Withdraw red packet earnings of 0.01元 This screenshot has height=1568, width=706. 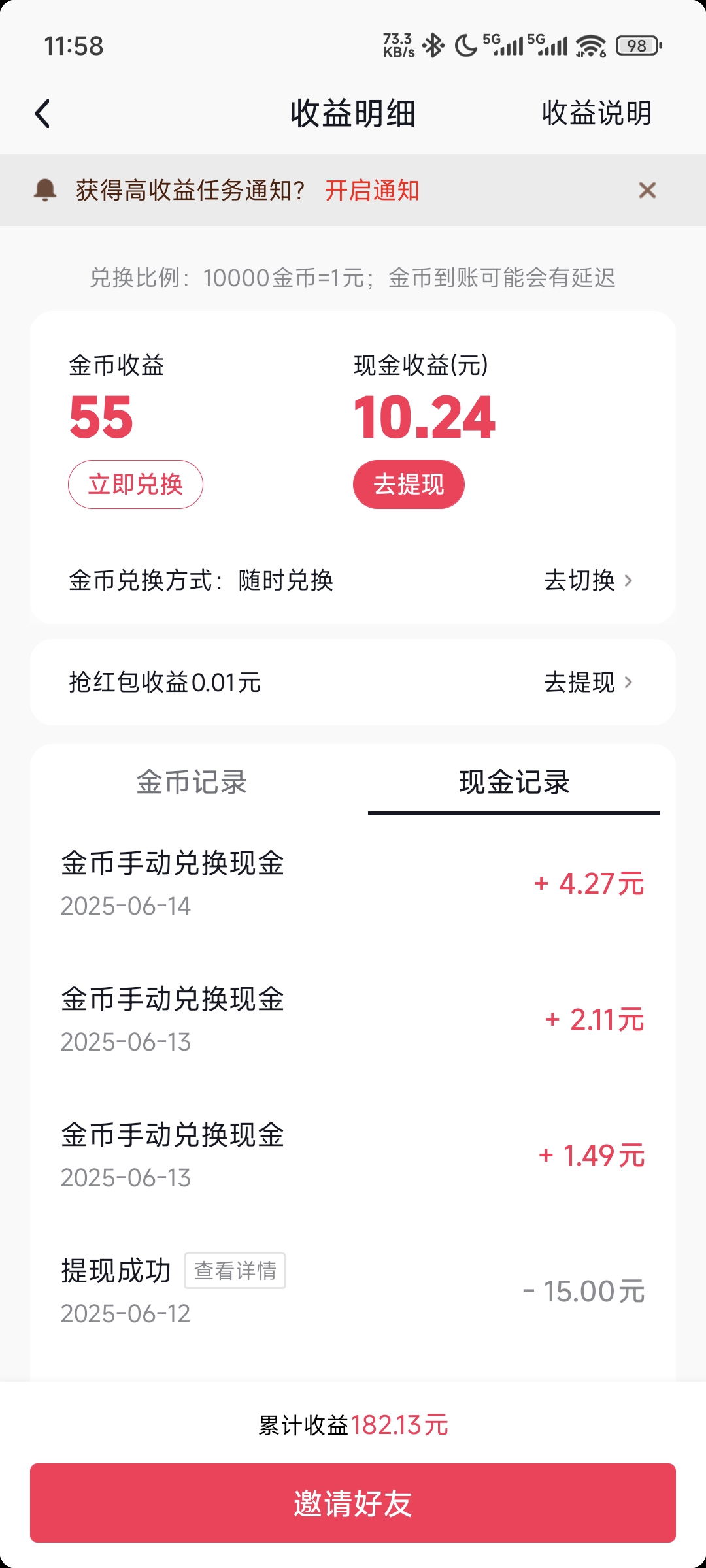coord(588,682)
